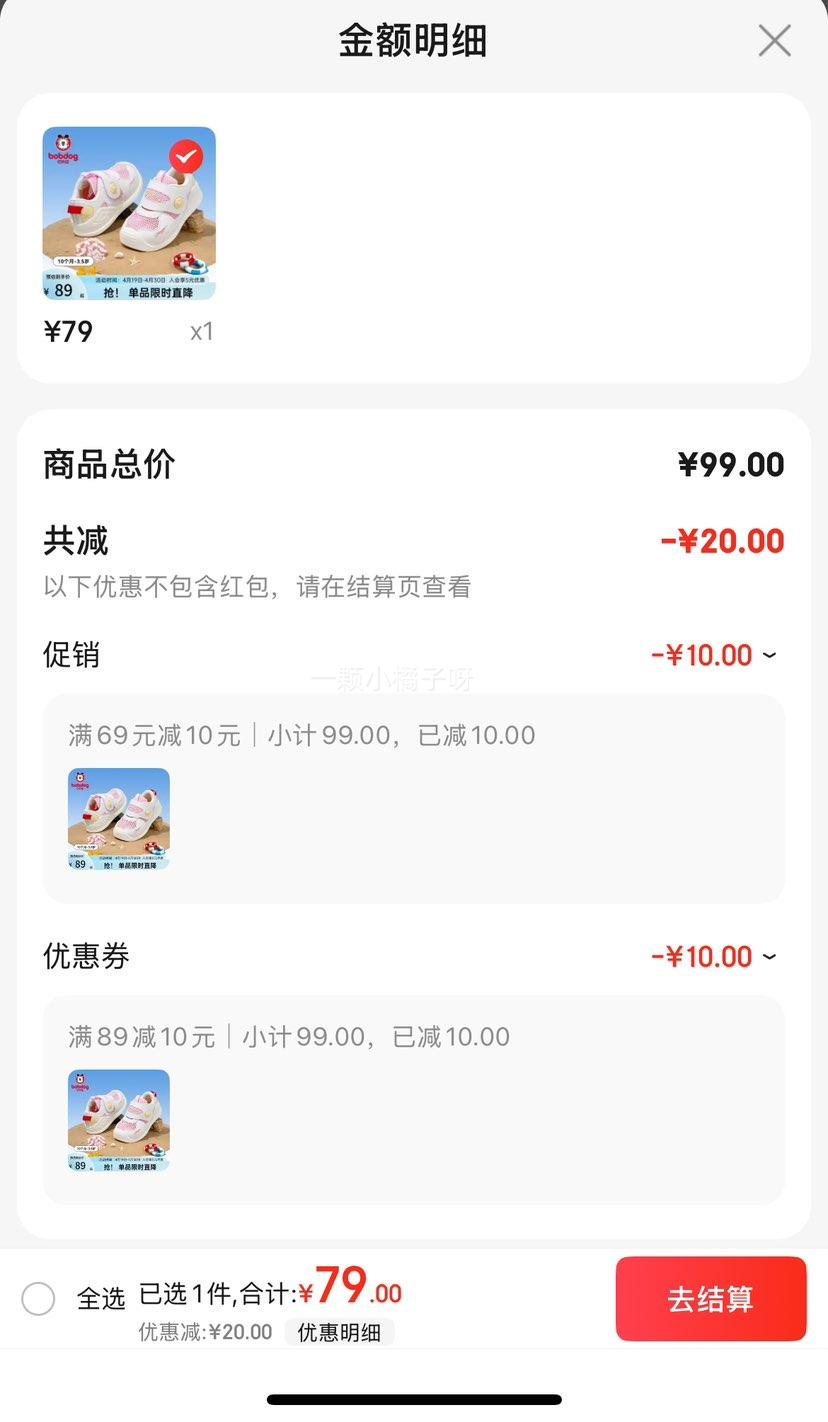This screenshot has height=1422, width=828.
Task: Collapse the 促销 promotion details
Action: click(x=770, y=655)
